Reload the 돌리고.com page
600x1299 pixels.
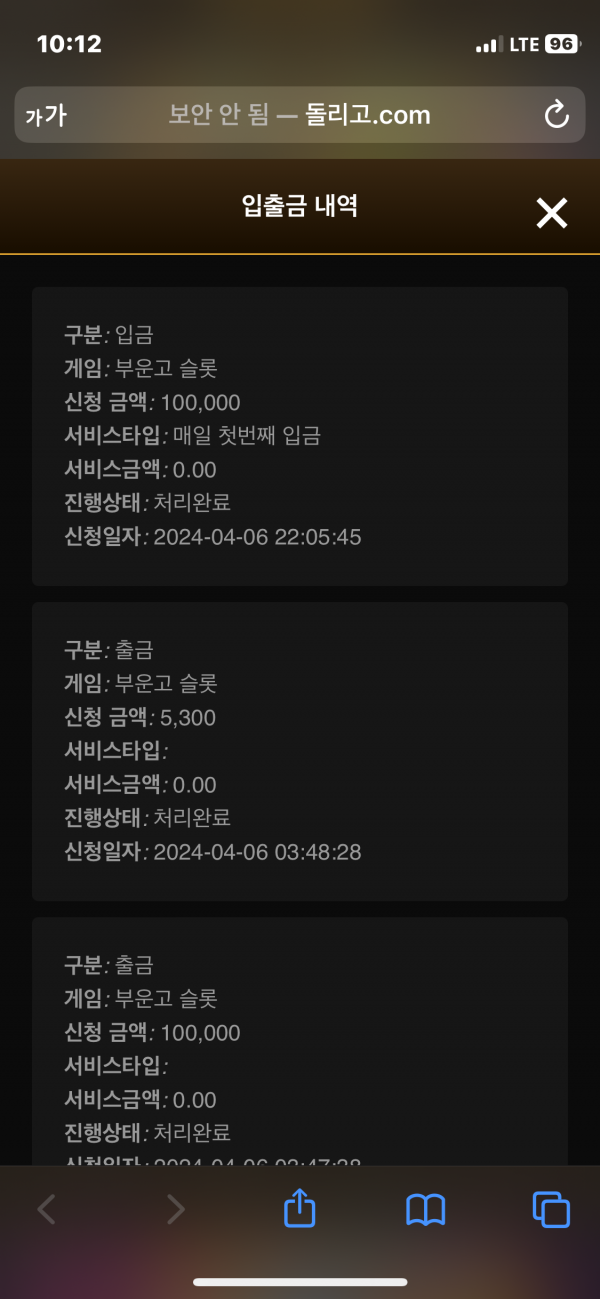pos(557,115)
